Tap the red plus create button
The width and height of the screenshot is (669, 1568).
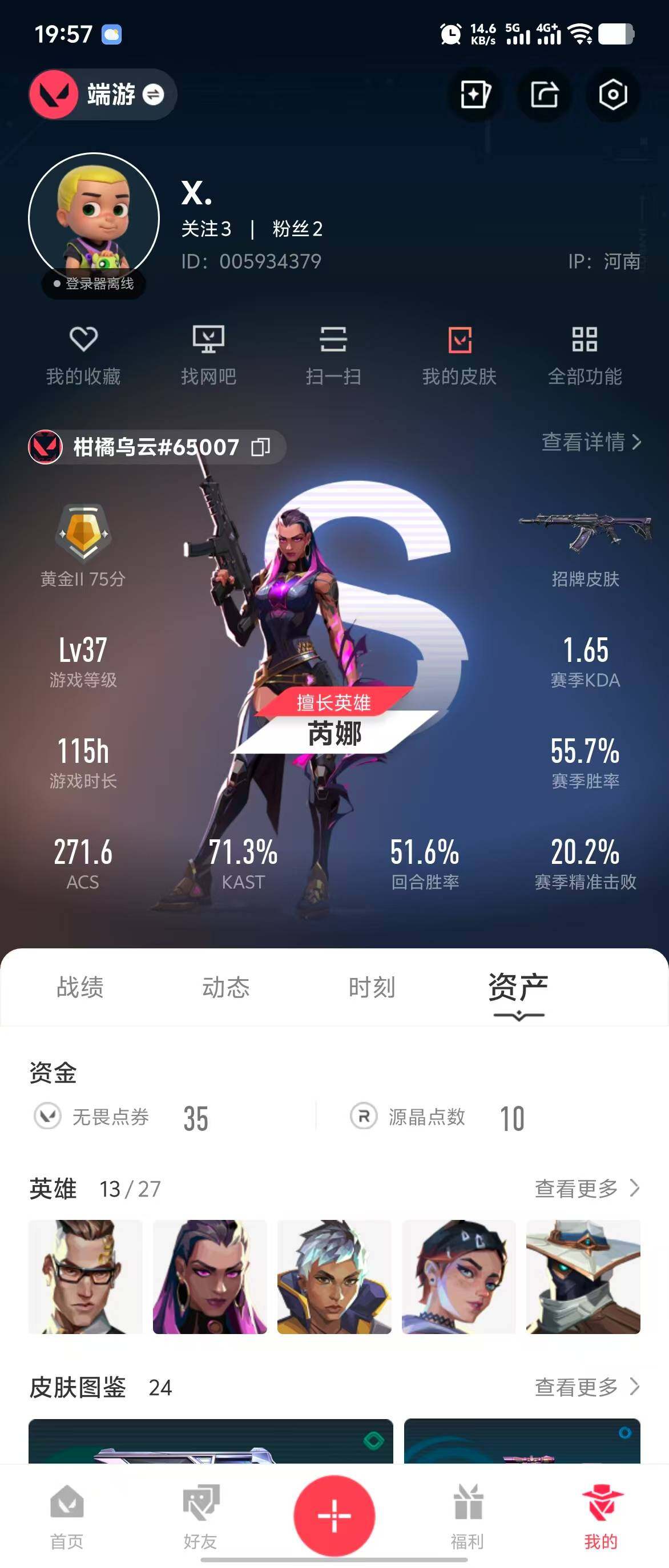(334, 1515)
